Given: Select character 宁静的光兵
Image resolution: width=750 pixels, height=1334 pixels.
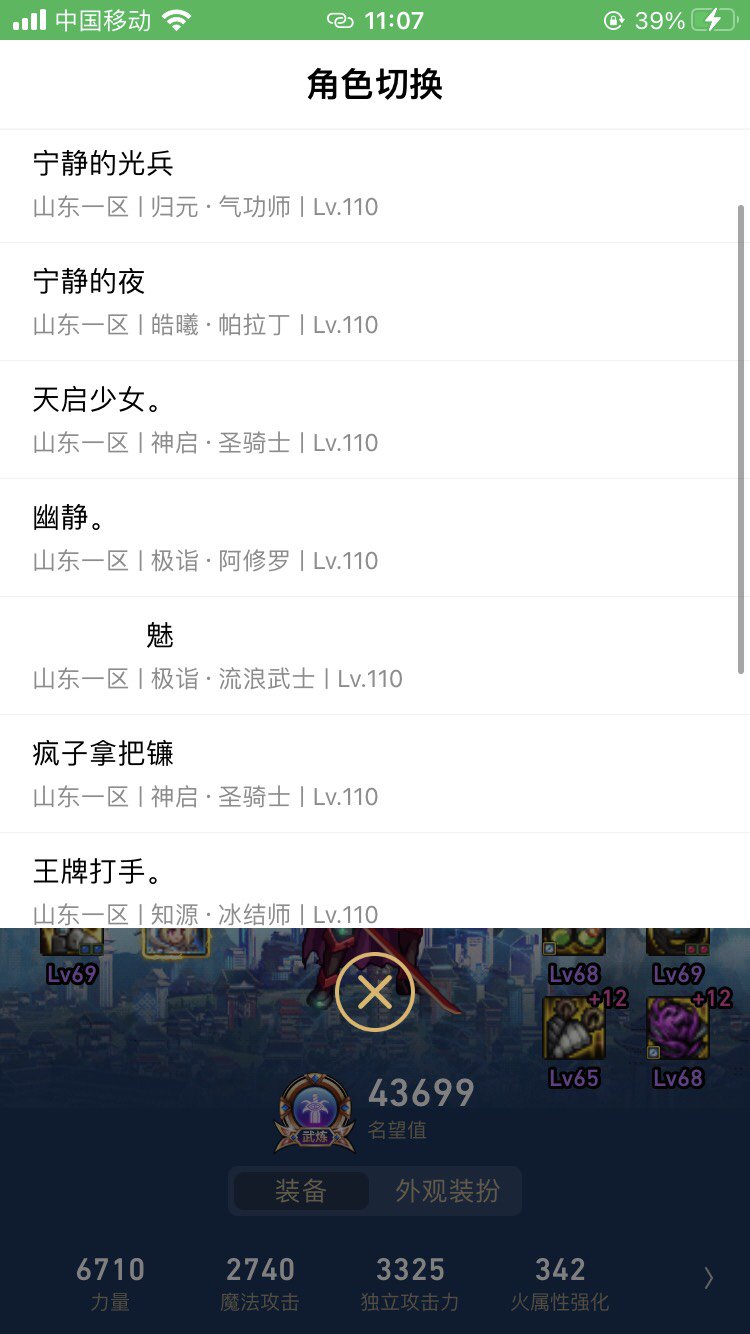Looking at the screenshot, I should pos(375,185).
